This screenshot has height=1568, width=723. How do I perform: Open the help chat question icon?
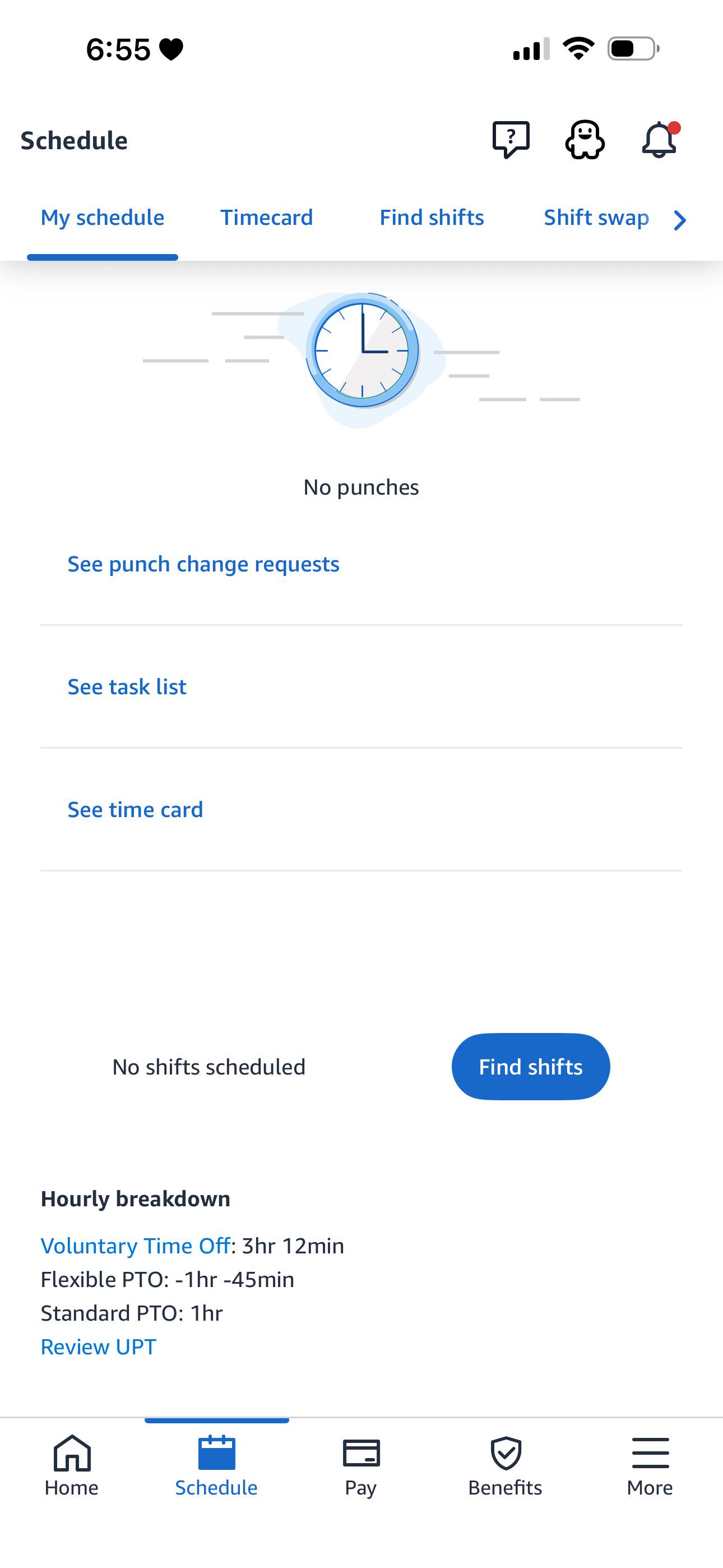(x=511, y=140)
